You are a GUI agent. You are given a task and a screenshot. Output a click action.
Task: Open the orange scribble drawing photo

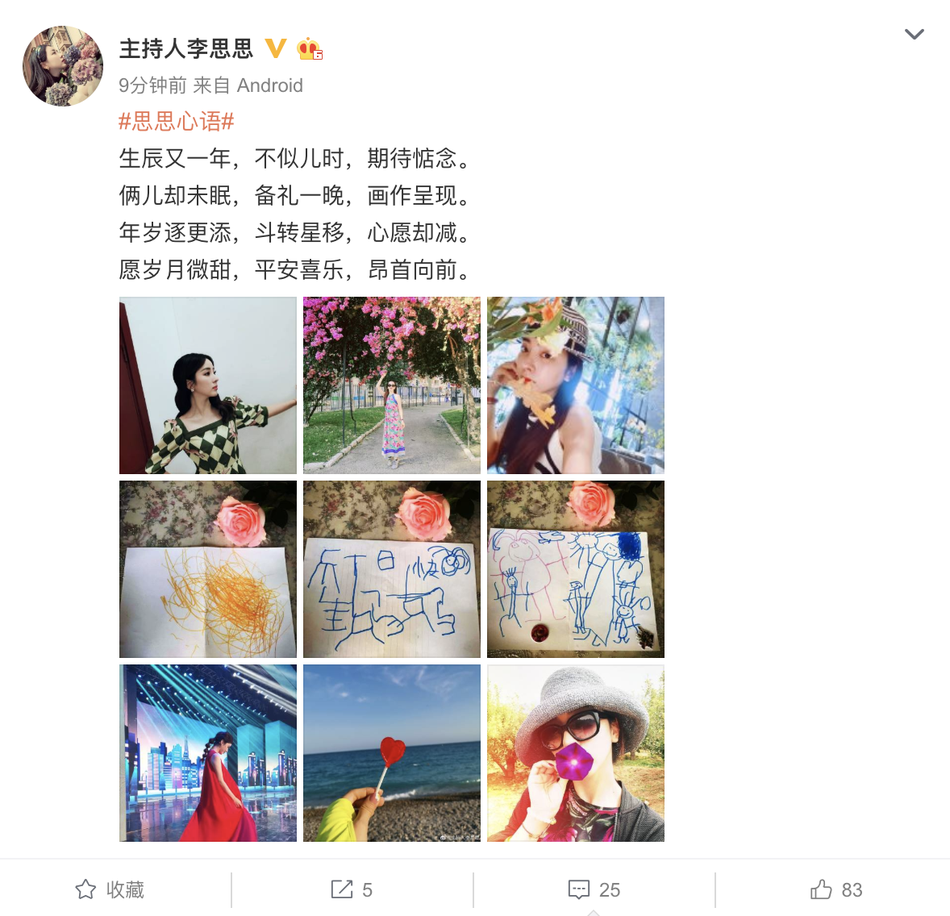click(x=208, y=569)
